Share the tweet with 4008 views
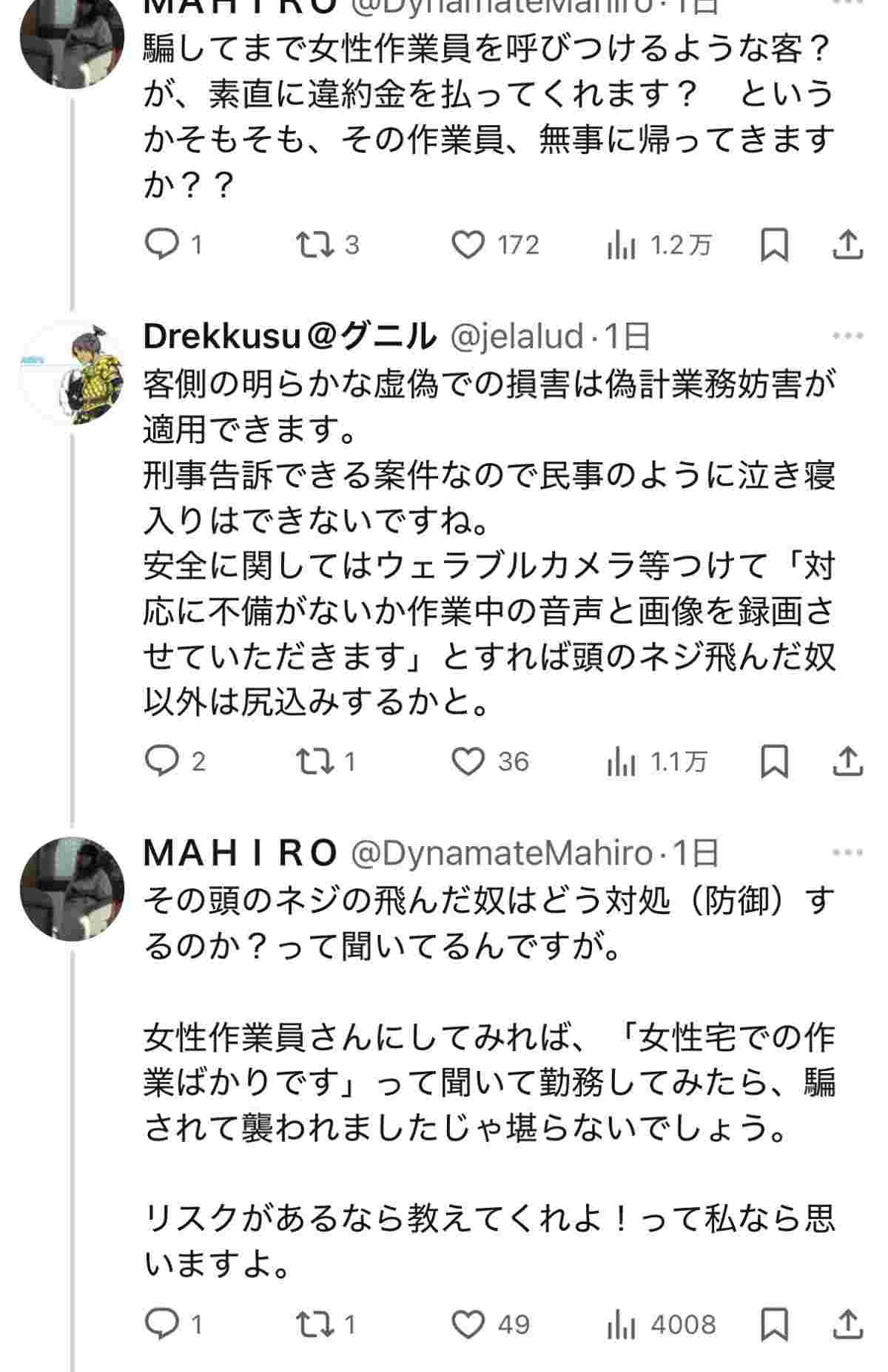The height and width of the screenshot is (1372, 888). pos(848,1325)
